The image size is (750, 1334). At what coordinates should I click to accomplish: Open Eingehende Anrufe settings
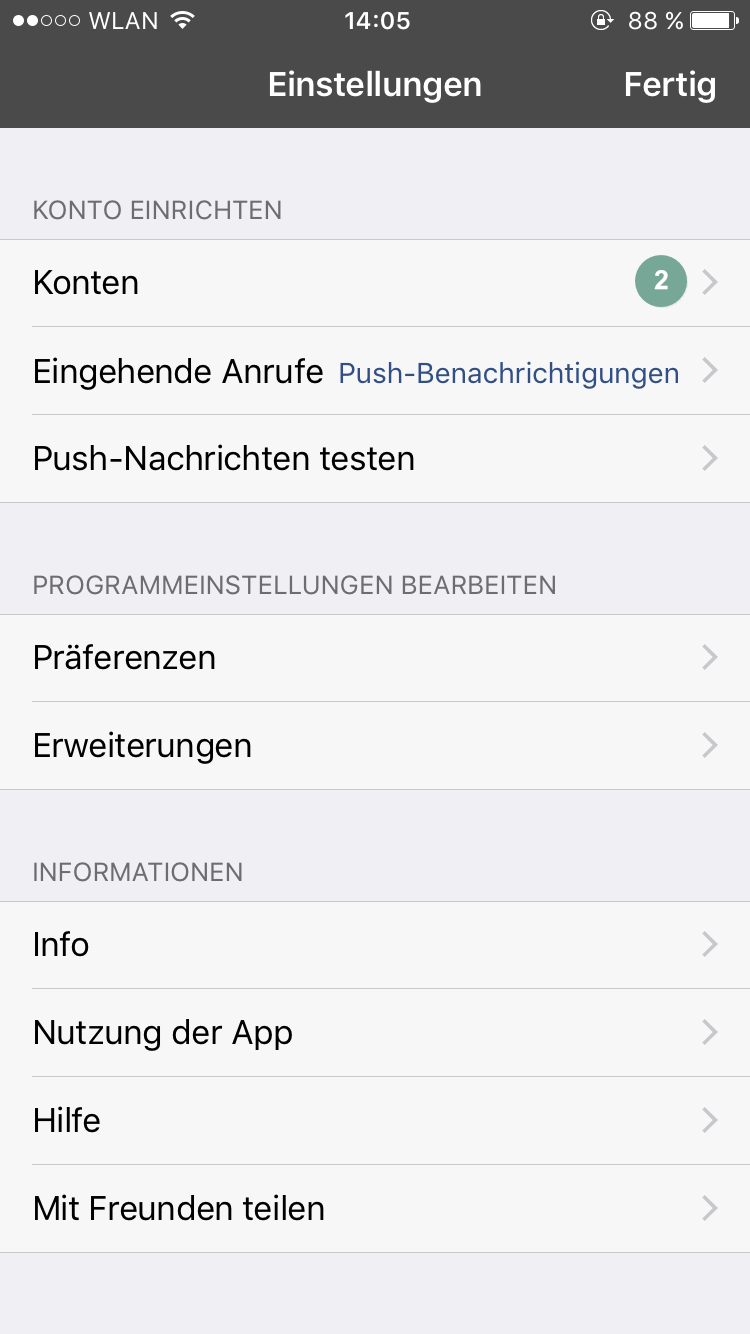coord(375,371)
